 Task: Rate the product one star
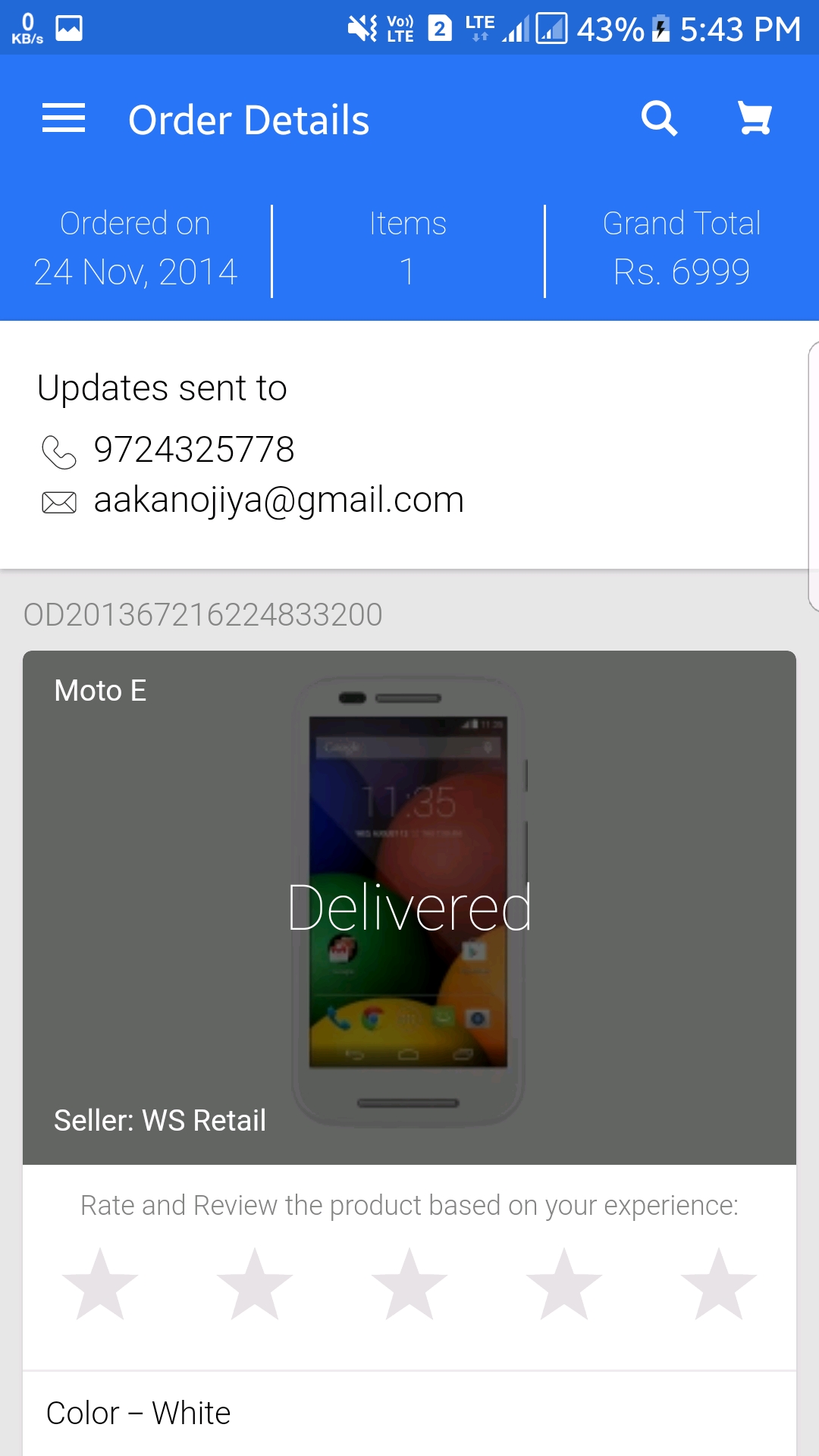(x=100, y=1285)
